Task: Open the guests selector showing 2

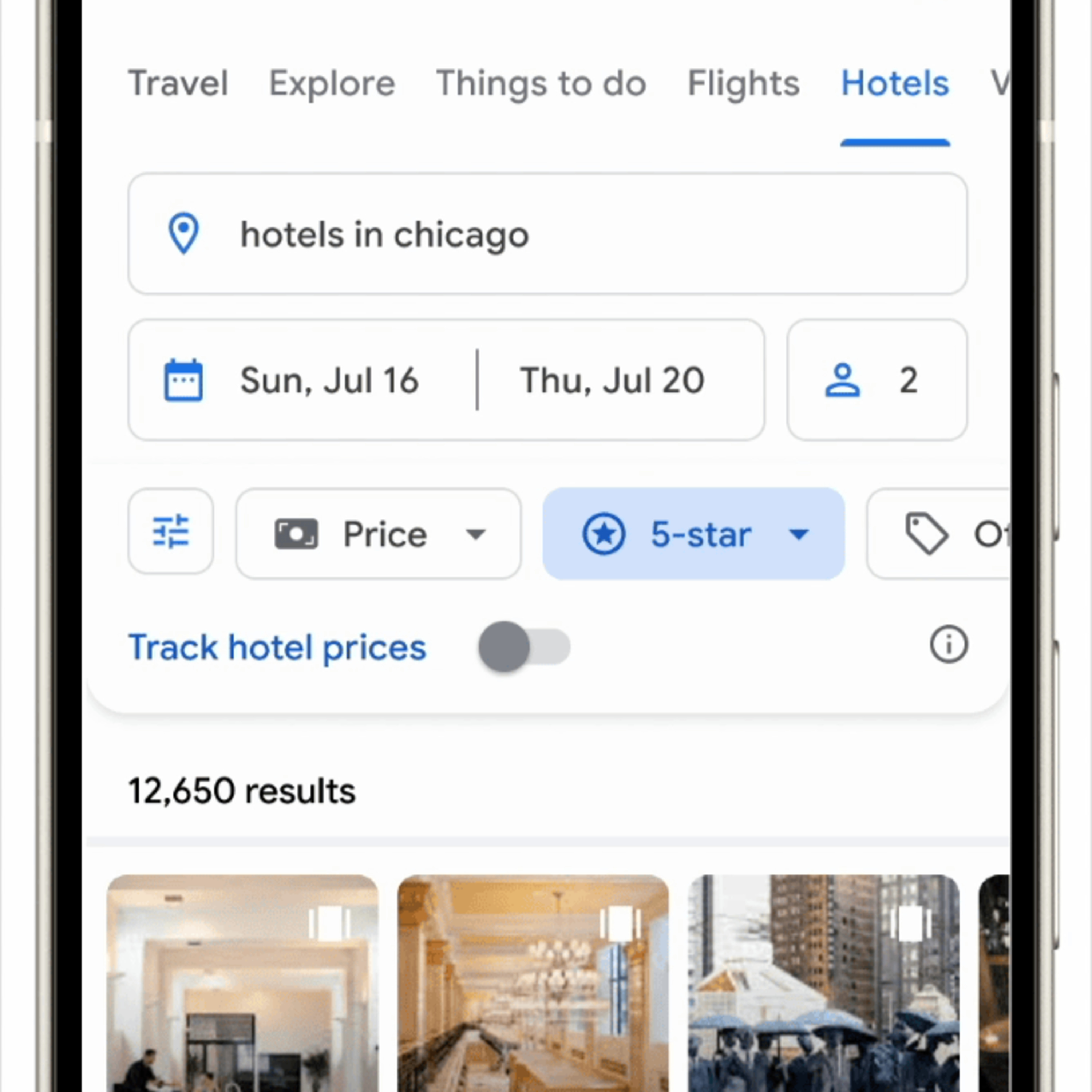Action: pyautogui.click(x=877, y=380)
